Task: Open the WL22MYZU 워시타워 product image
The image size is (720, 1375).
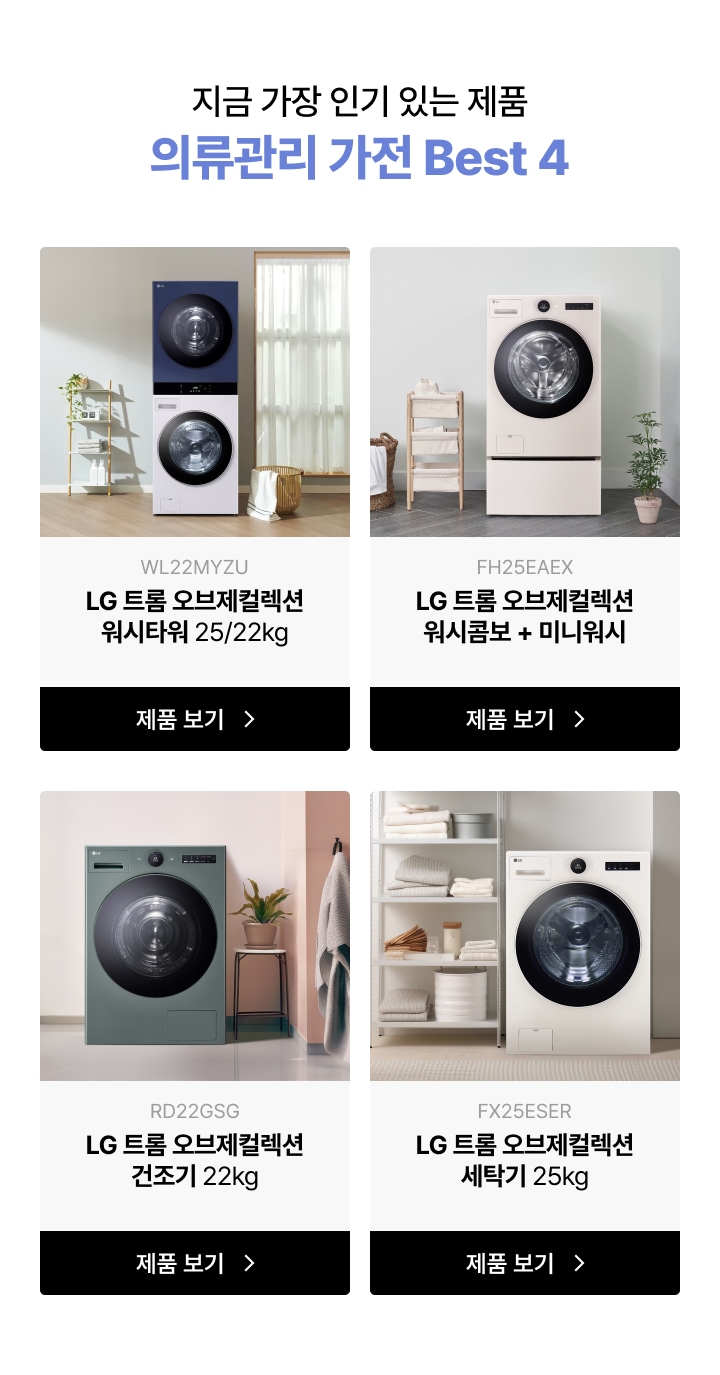Action: (195, 392)
